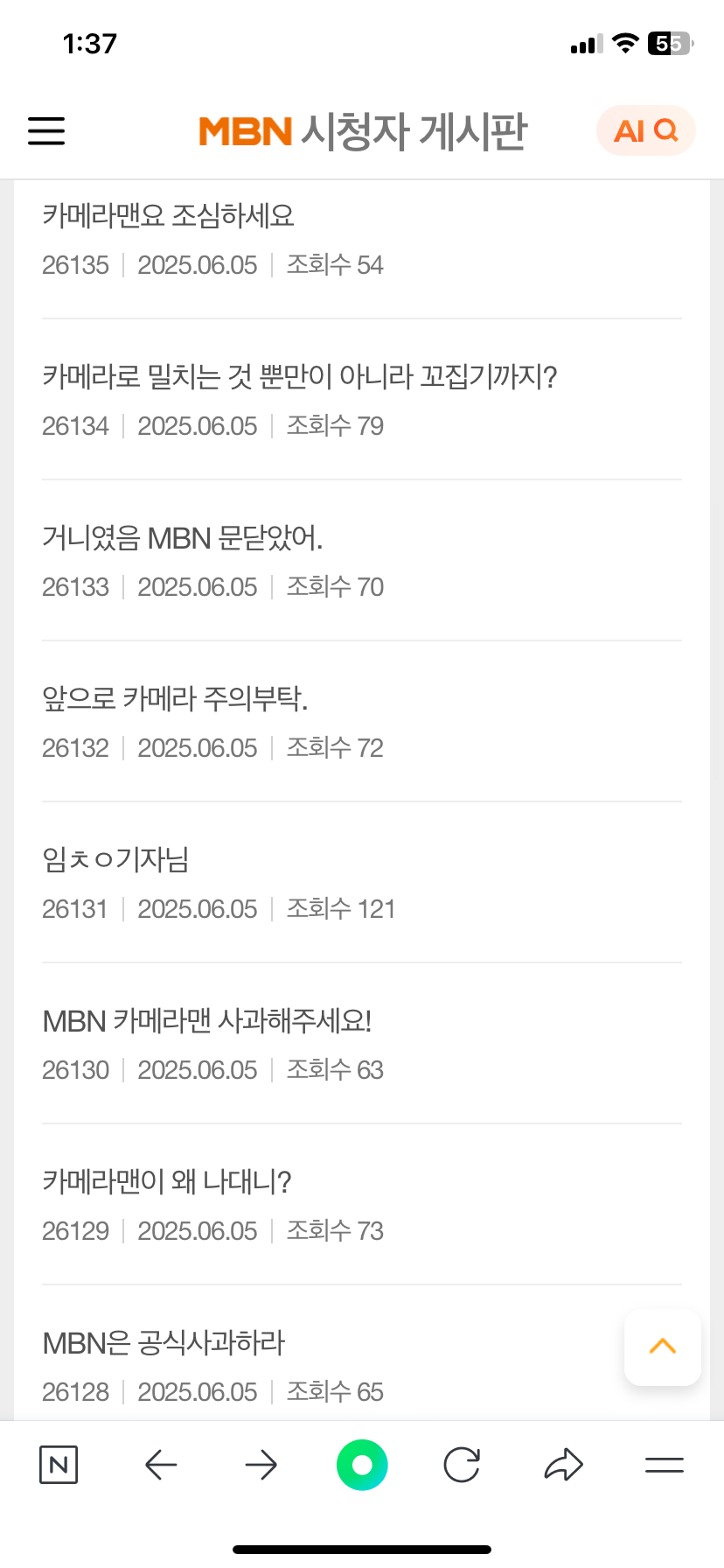Screen dimensions: 724x1568
Task: Tap the scroll-to-top chevron
Action: [x=662, y=1347]
